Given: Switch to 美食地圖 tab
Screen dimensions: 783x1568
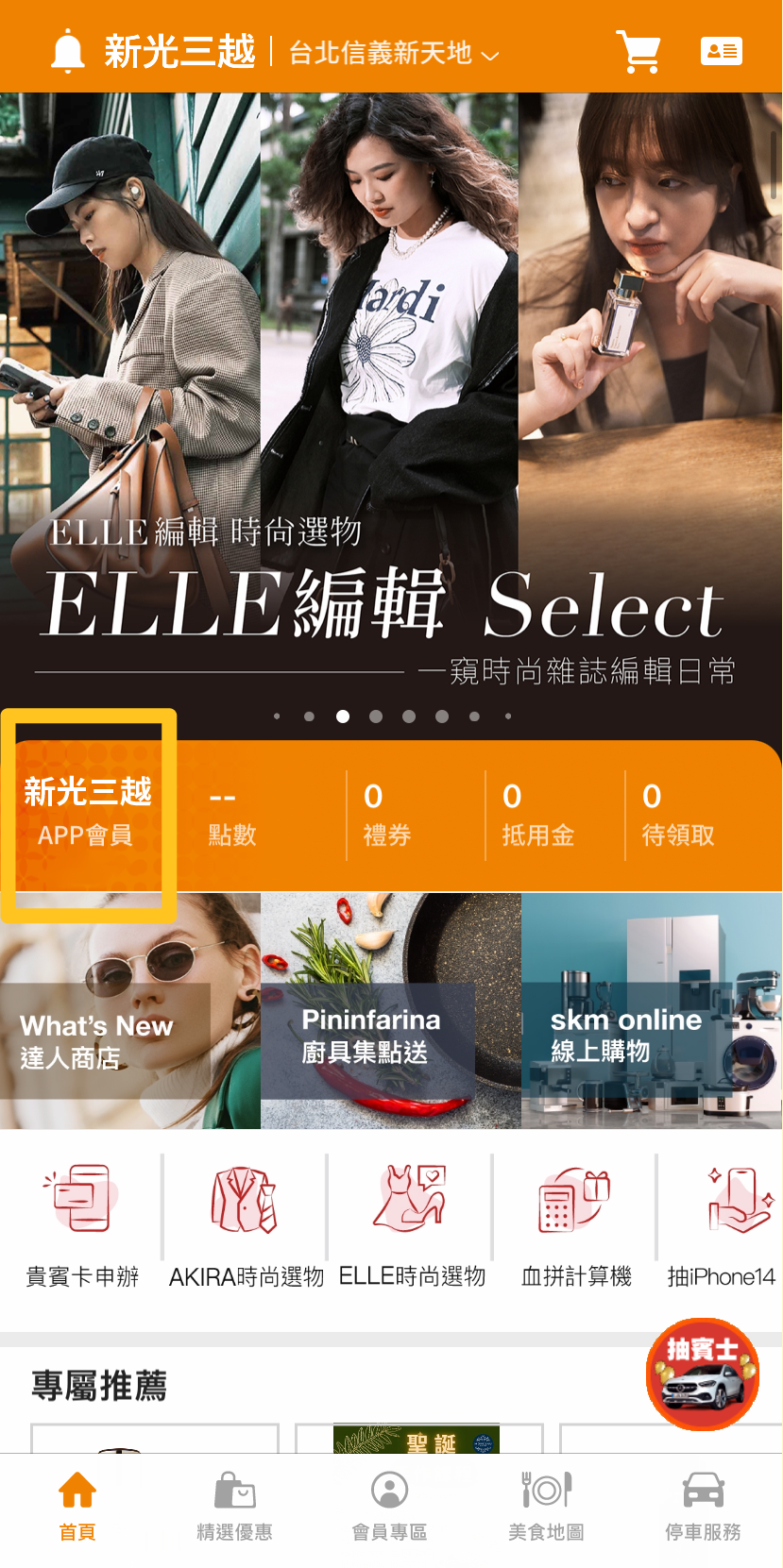Looking at the screenshot, I should tap(546, 1507).
